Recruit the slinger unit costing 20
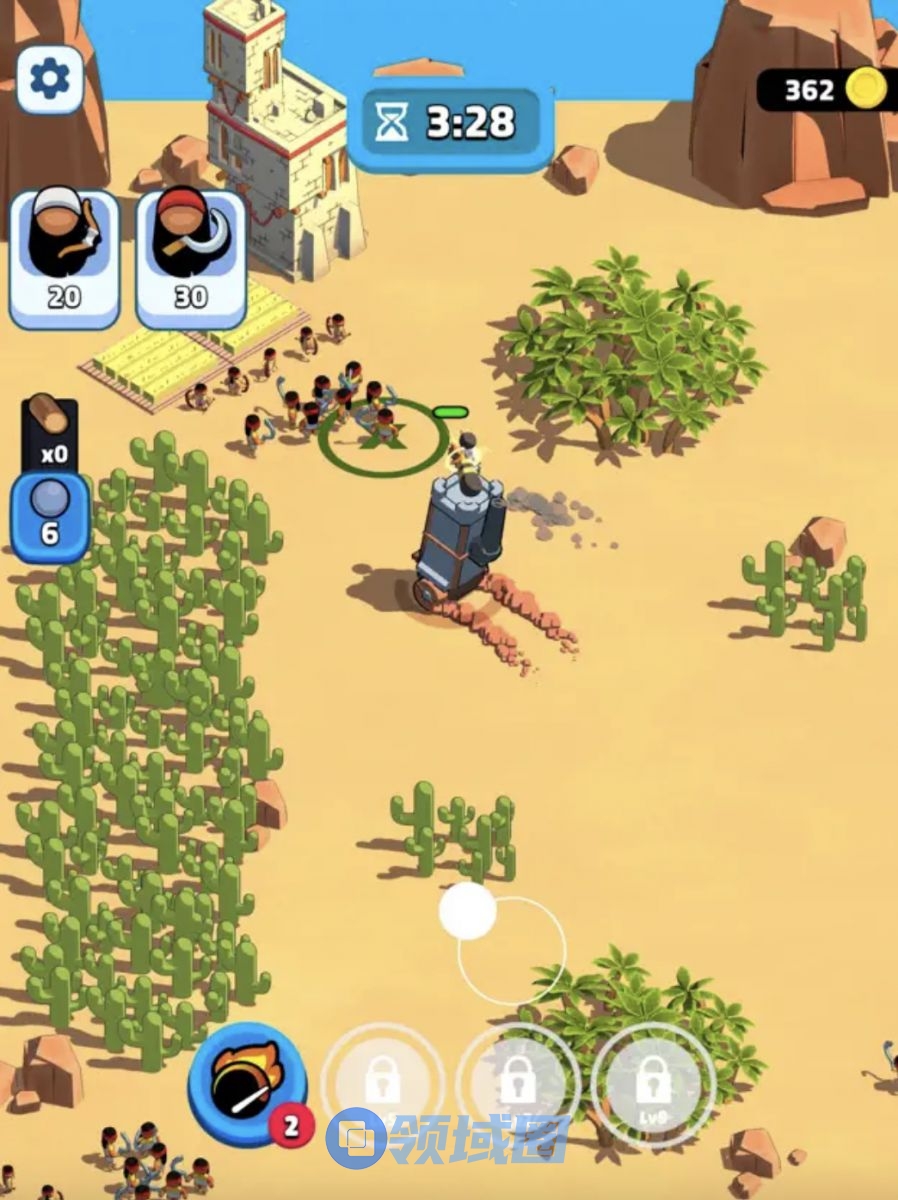This screenshot has height=1200, width=898. tap(64, 258)
